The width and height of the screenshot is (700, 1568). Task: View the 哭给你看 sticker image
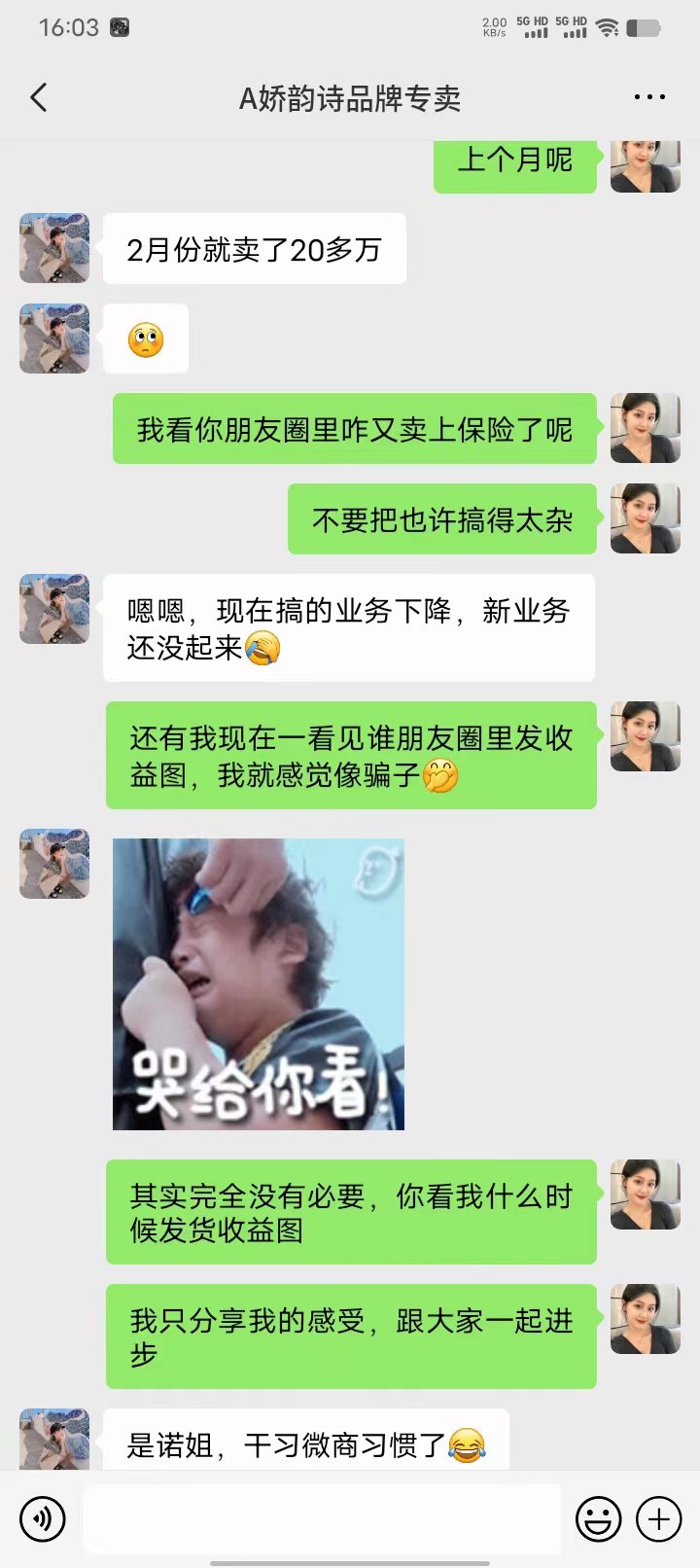click(259, 983)
